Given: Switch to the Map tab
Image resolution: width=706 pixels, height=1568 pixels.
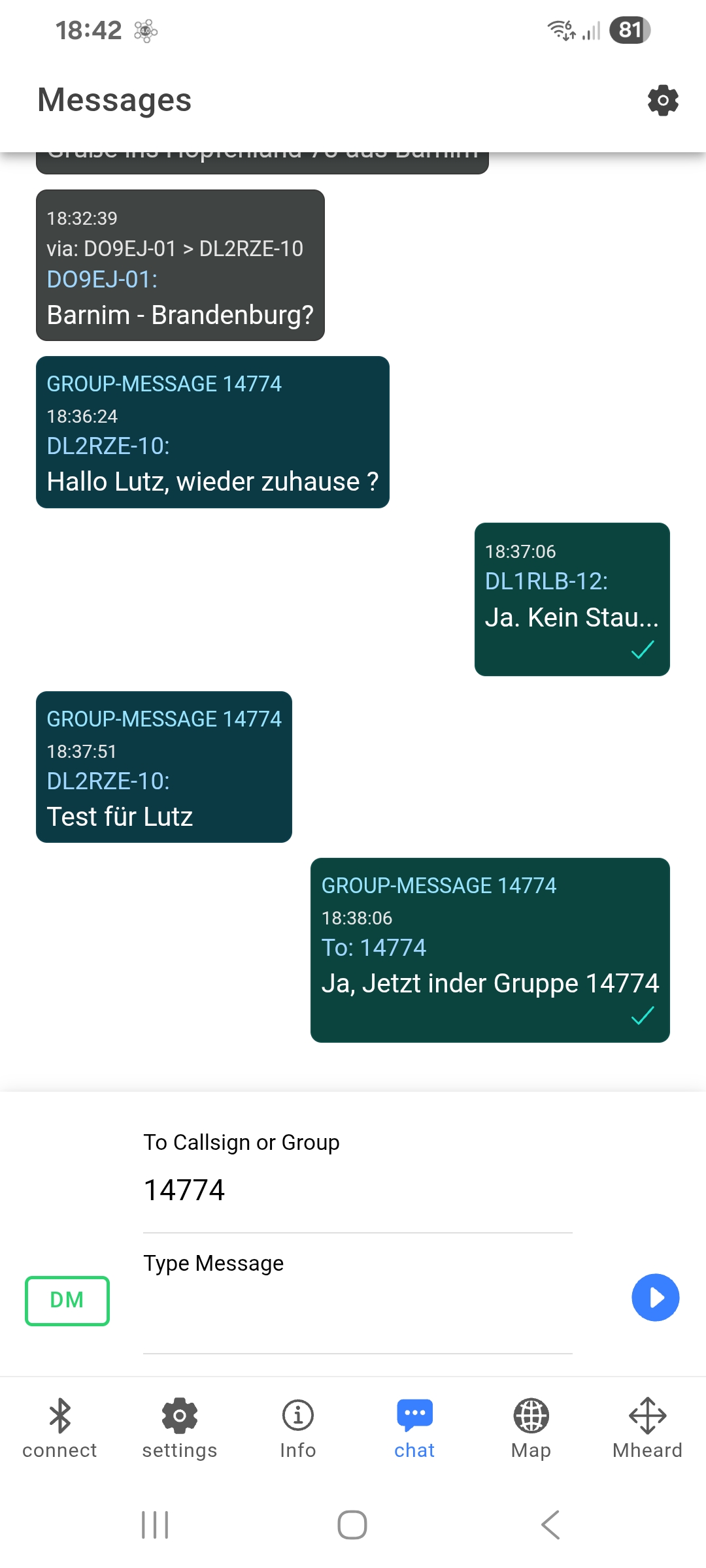Looking at the screenshot, I should (x=531, y=1428).
